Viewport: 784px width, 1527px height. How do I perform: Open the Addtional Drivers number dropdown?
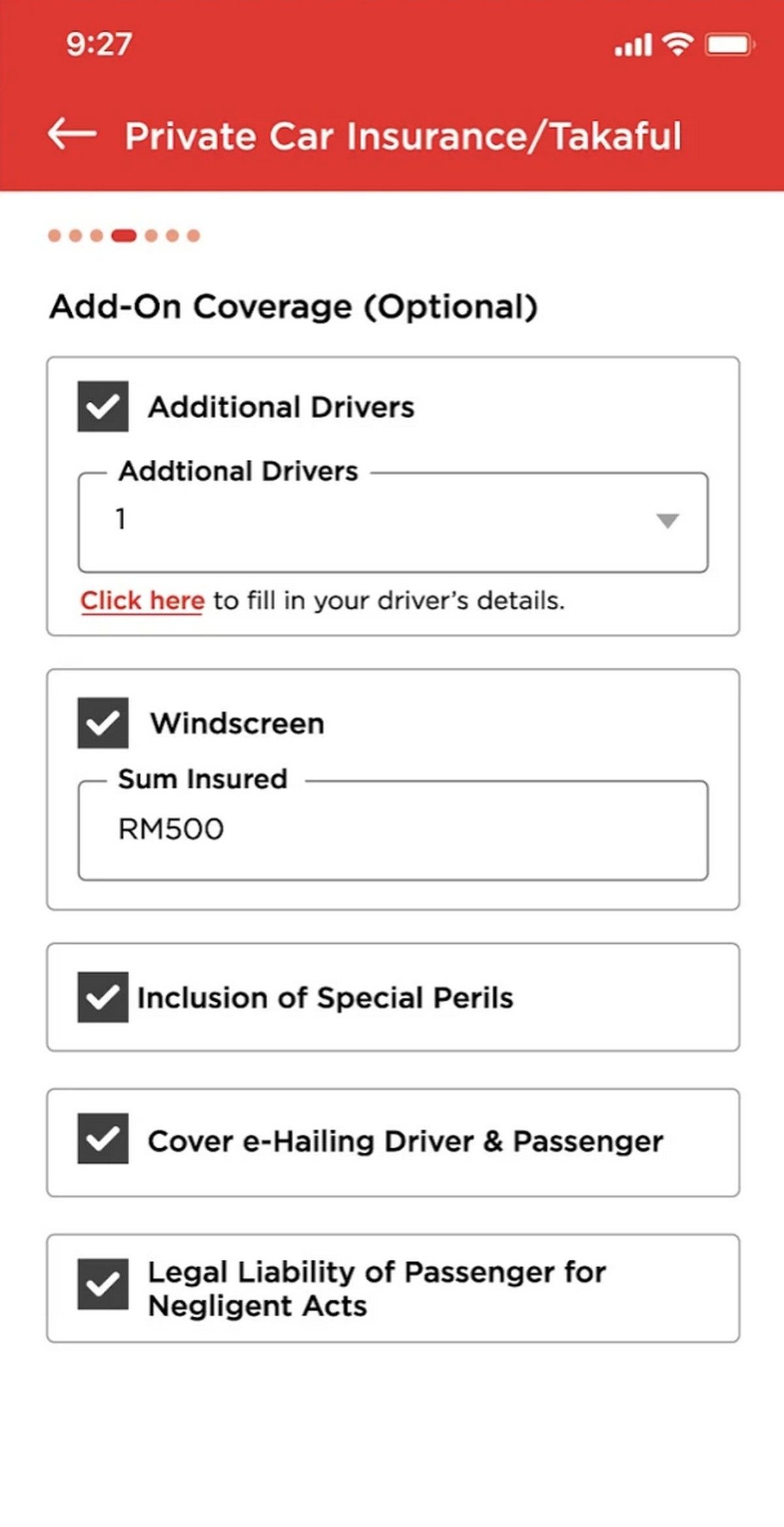[x=393, y=523]
